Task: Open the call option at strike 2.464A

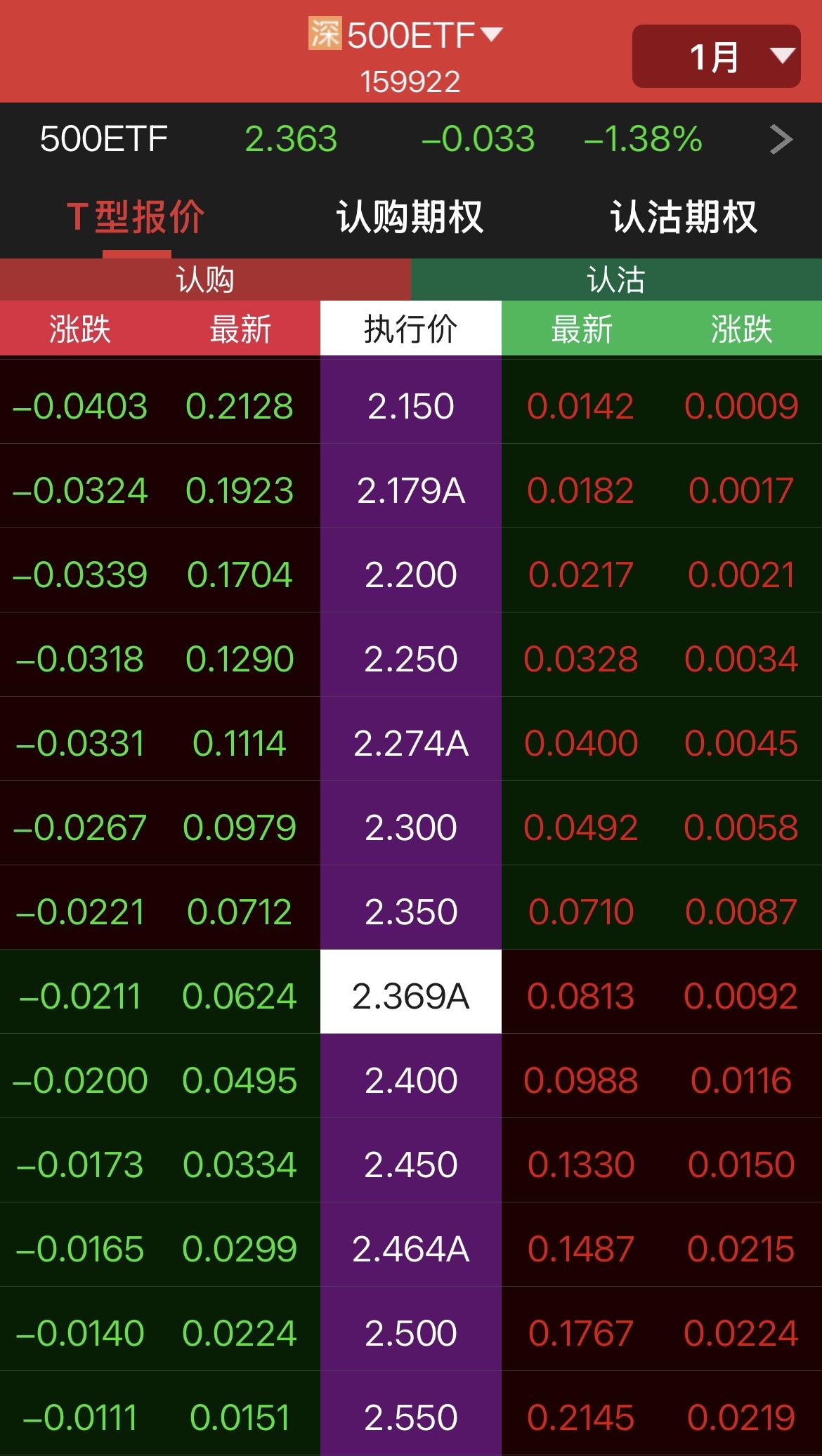Action: click(x=160, y=1249)
